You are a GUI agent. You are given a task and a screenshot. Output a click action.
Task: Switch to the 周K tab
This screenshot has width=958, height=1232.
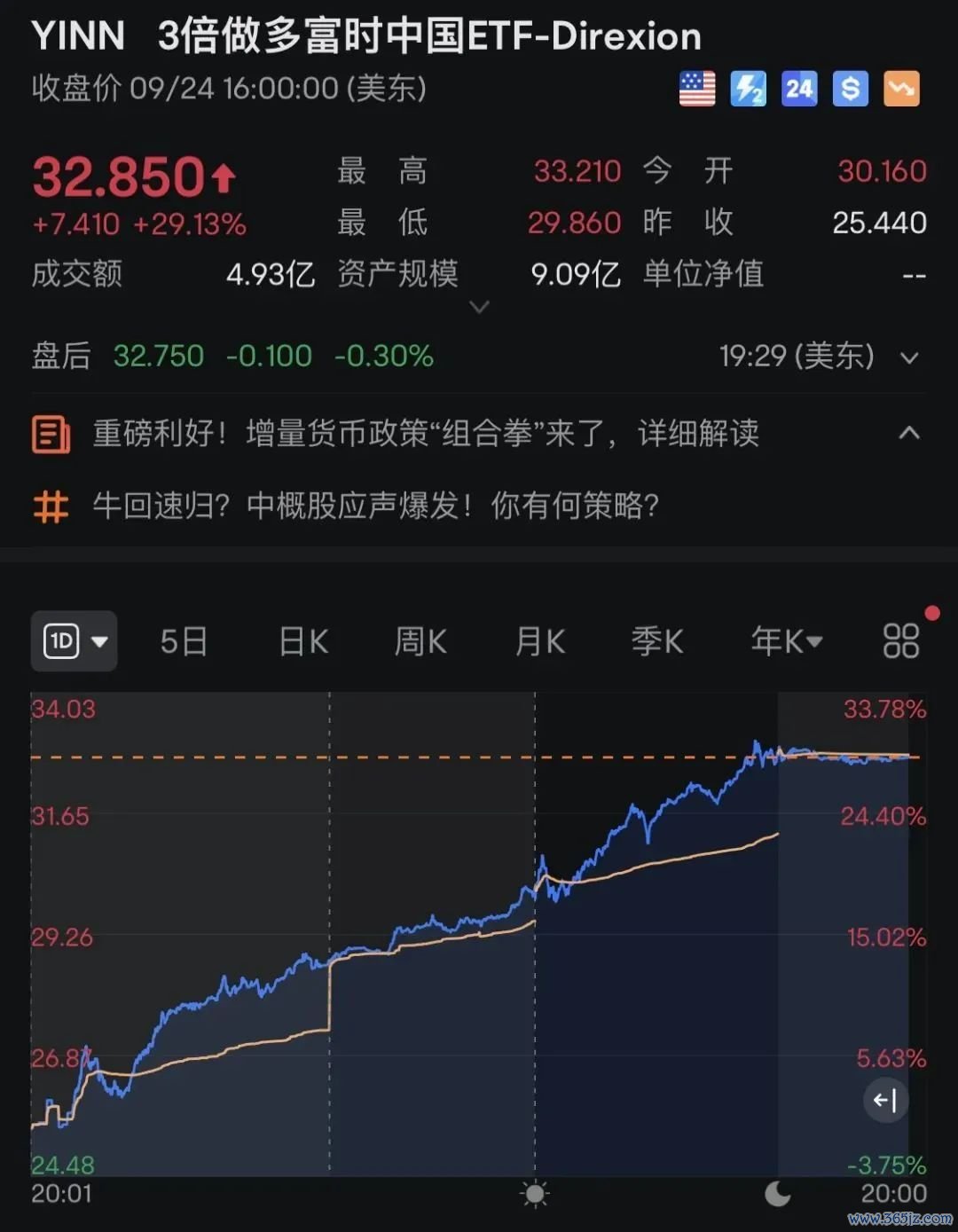tap(420, 640)
